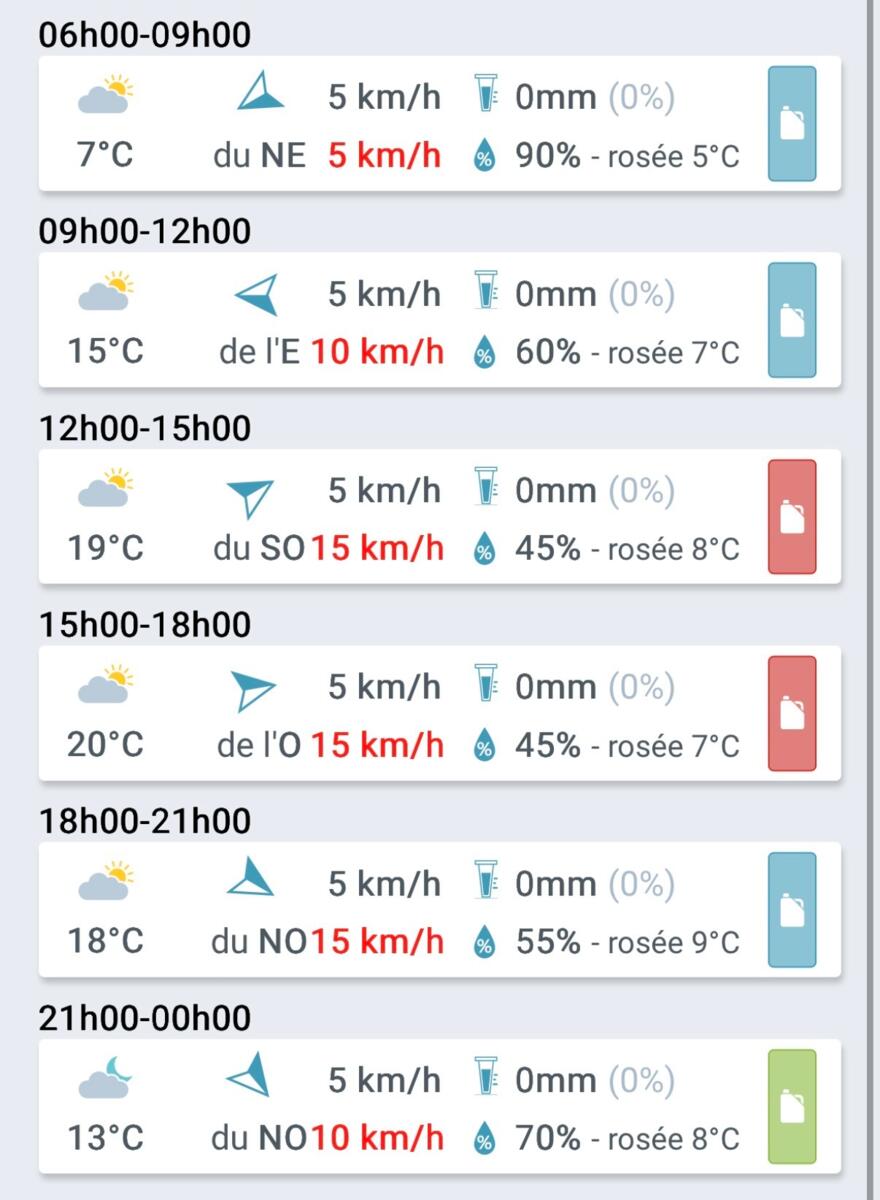Show the 15h00-18h00 forecast details
880x1200 pixels.
439,713
